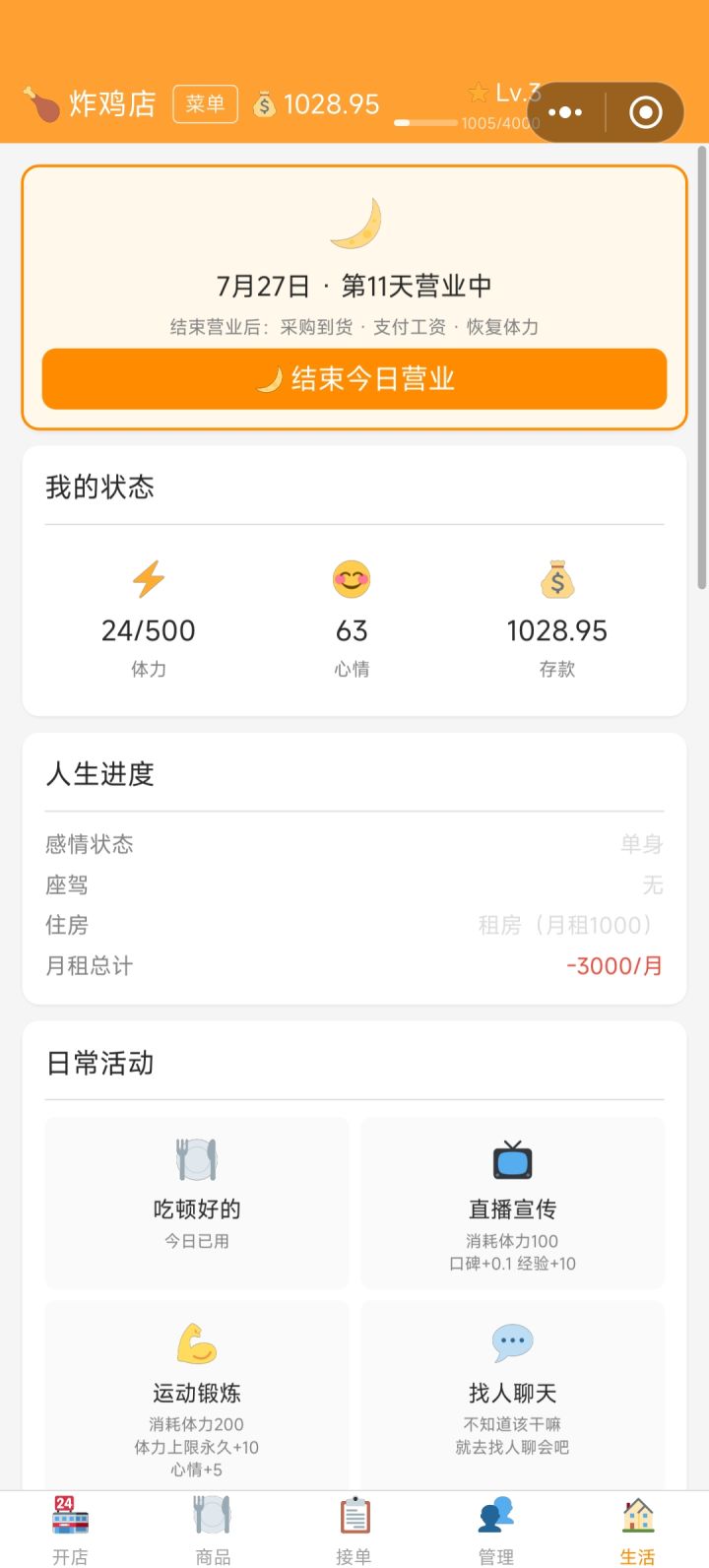
Task: Open the mini program more-options menu
Action: coord(565,112)
